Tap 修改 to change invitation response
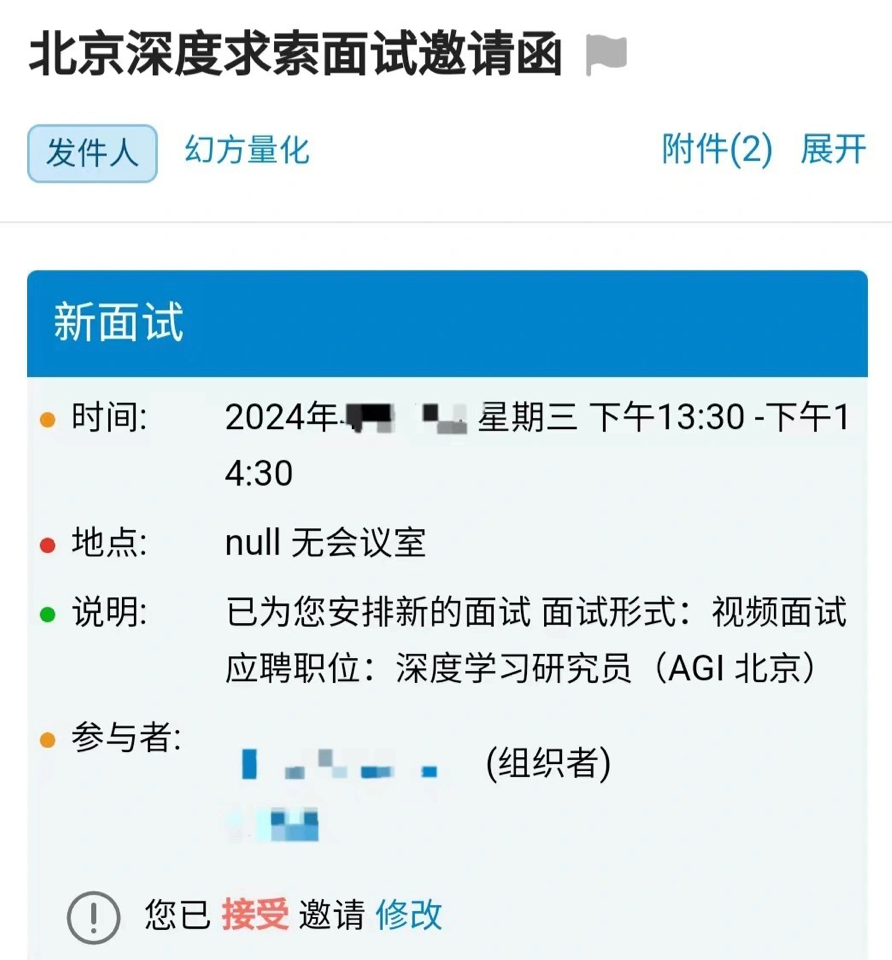Image resolution: width=892 pixels, height=960 pixels. [x=408, y=914]
